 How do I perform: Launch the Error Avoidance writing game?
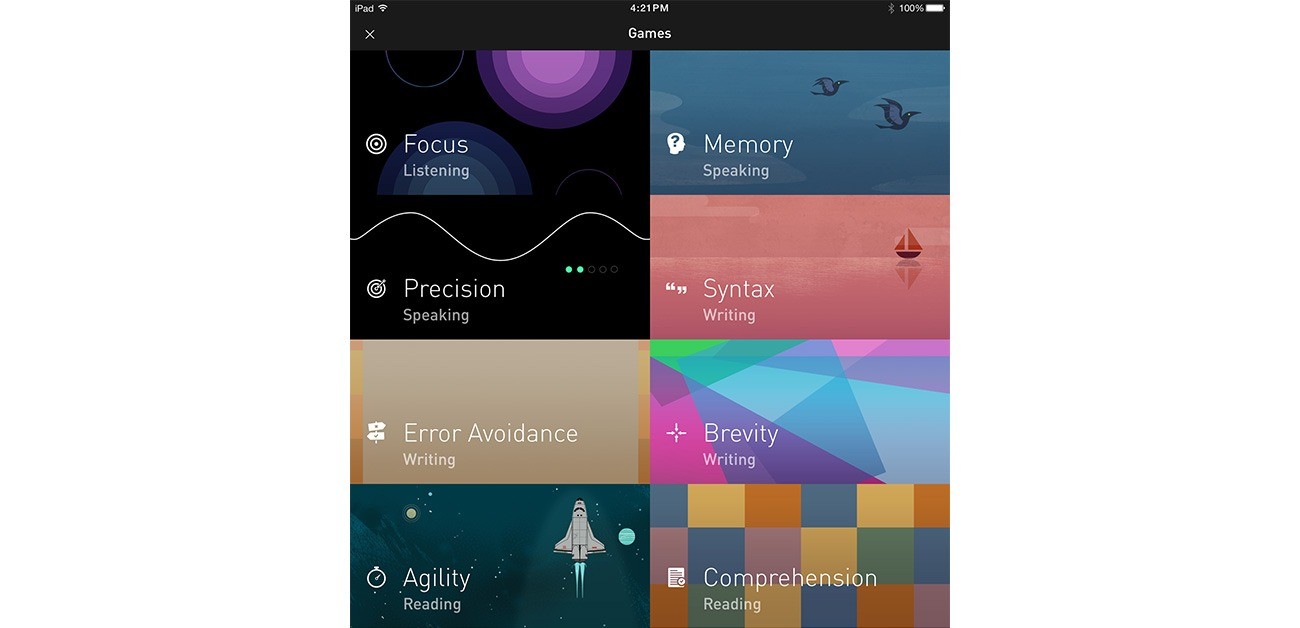(x=499, y=413)
